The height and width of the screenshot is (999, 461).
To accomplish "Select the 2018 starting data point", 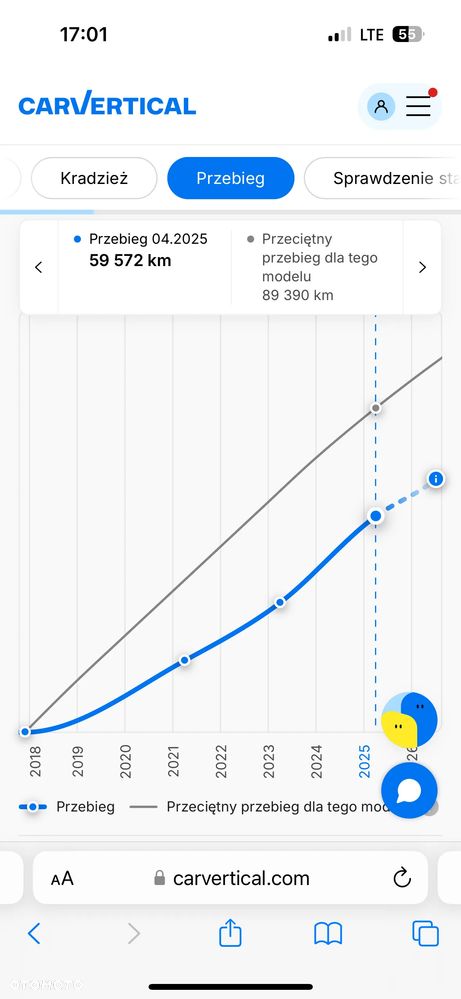I will pos(25,731).
